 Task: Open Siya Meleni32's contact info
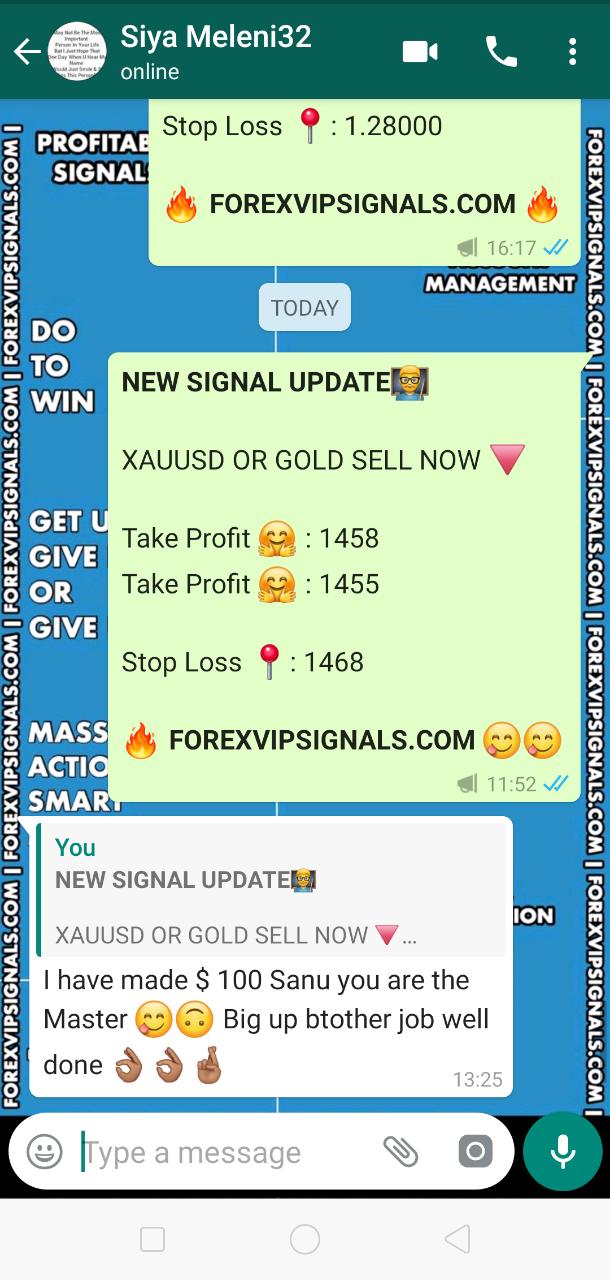(215, 52)
